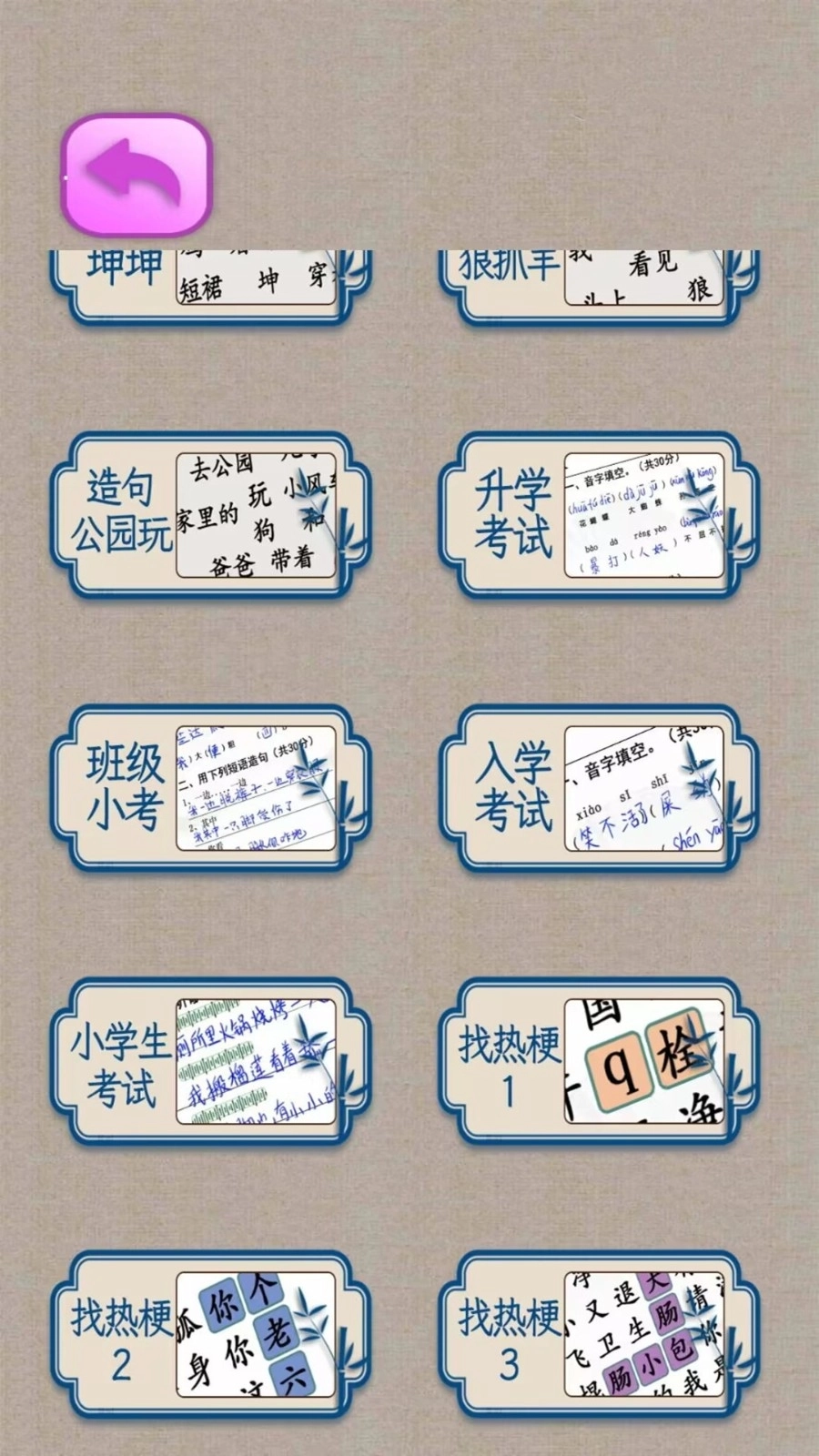Select the 找热梗2 level card
This screenshot has width=819, height=1456.
(209, 1334)
